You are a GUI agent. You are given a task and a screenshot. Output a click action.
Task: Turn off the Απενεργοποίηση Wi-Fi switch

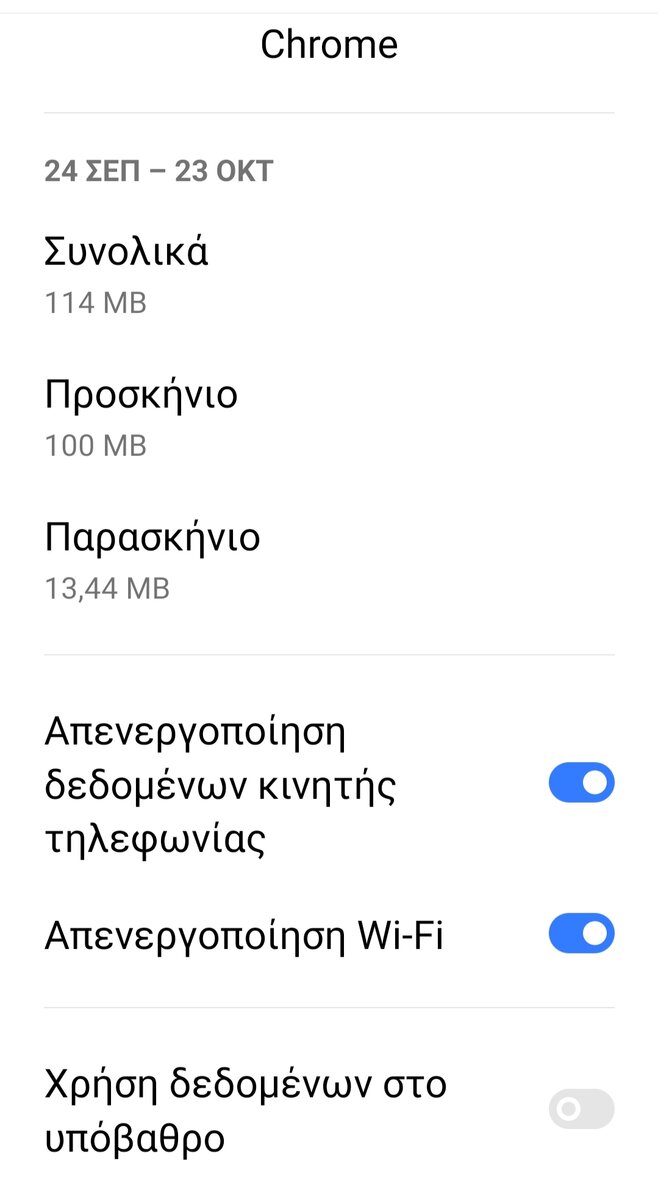(581, 934)
